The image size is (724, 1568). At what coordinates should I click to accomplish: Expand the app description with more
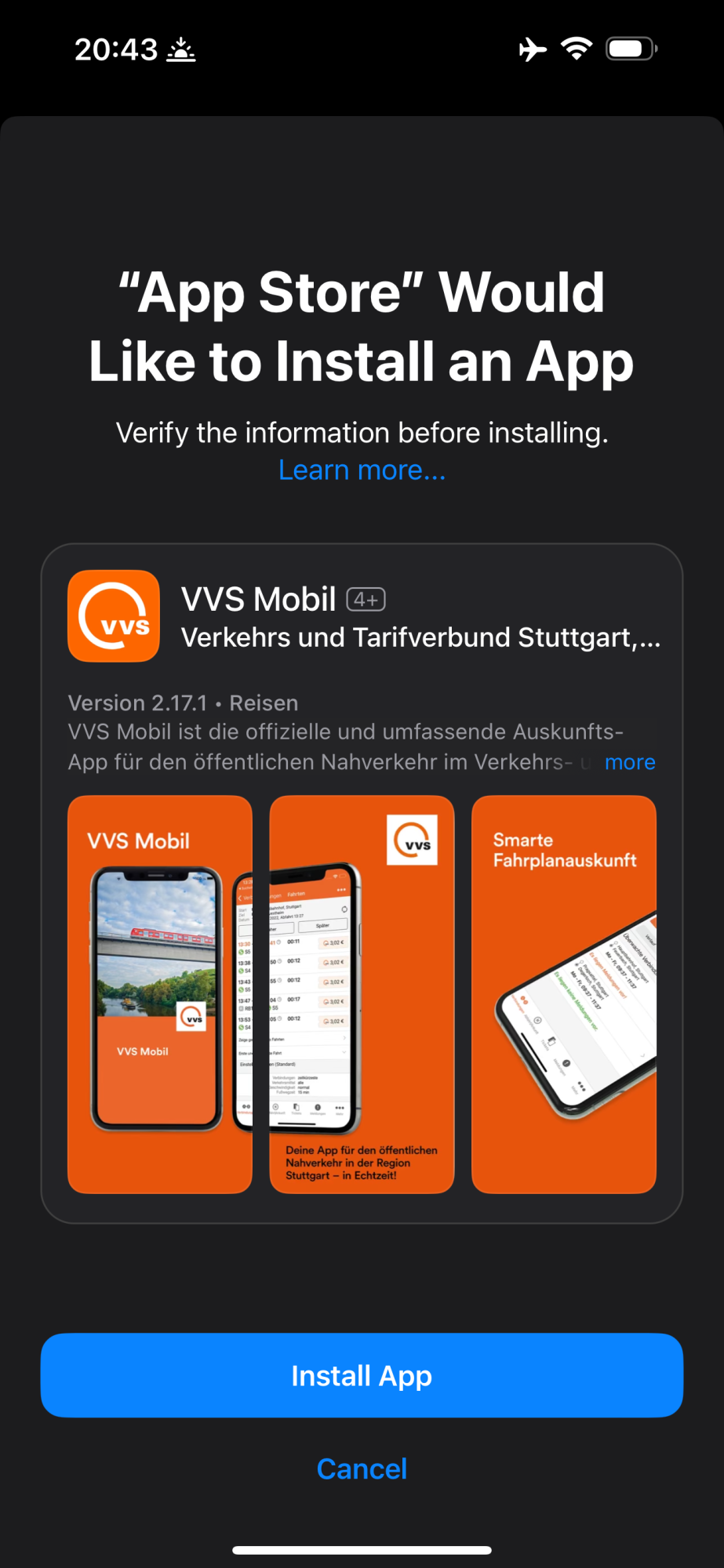pyautogui.click(x=629, y=762)
